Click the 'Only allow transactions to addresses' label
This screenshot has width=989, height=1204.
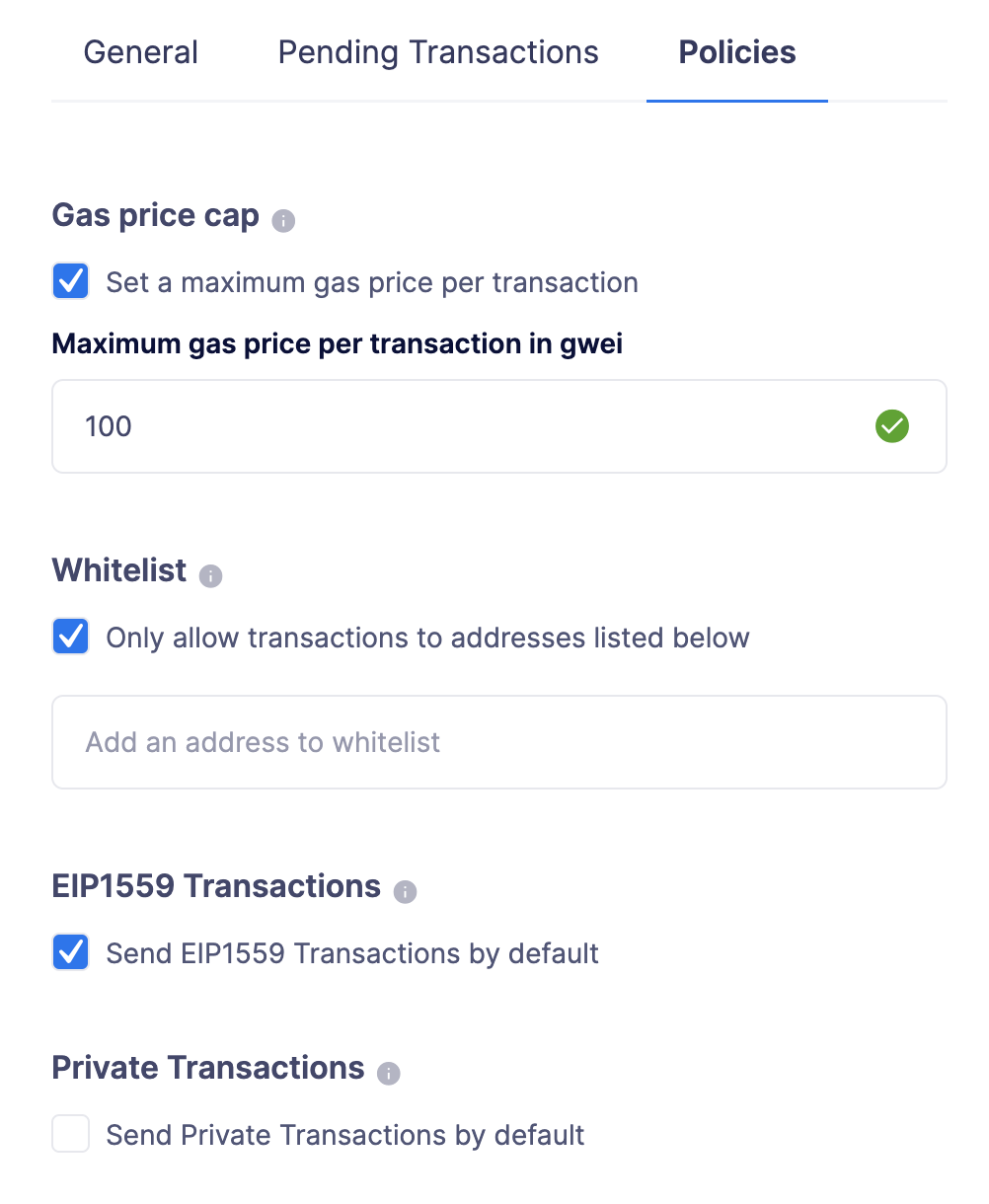pyautogui.click(x=427, y=638)
